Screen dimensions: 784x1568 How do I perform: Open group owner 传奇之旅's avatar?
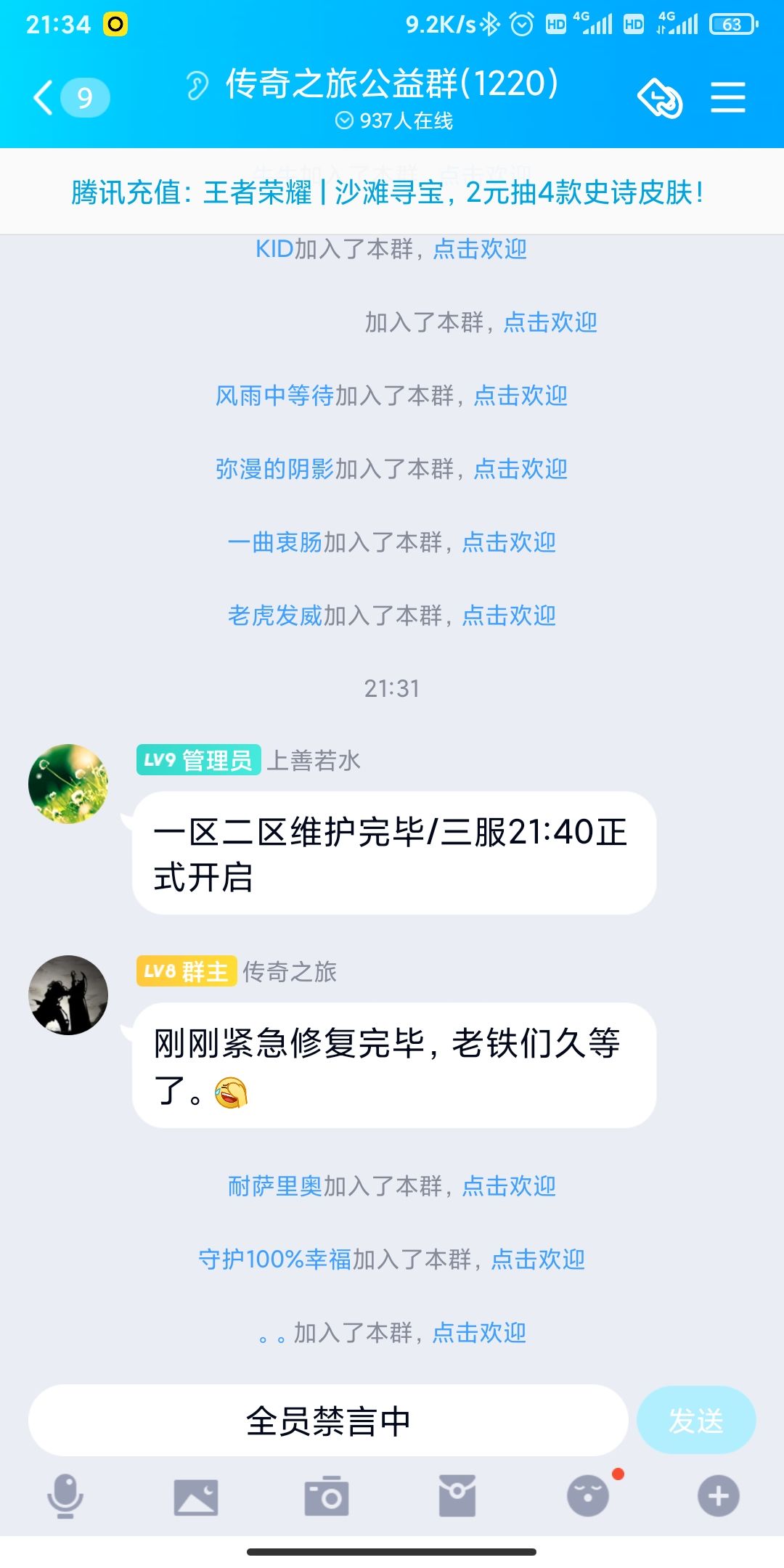[68, 995]
